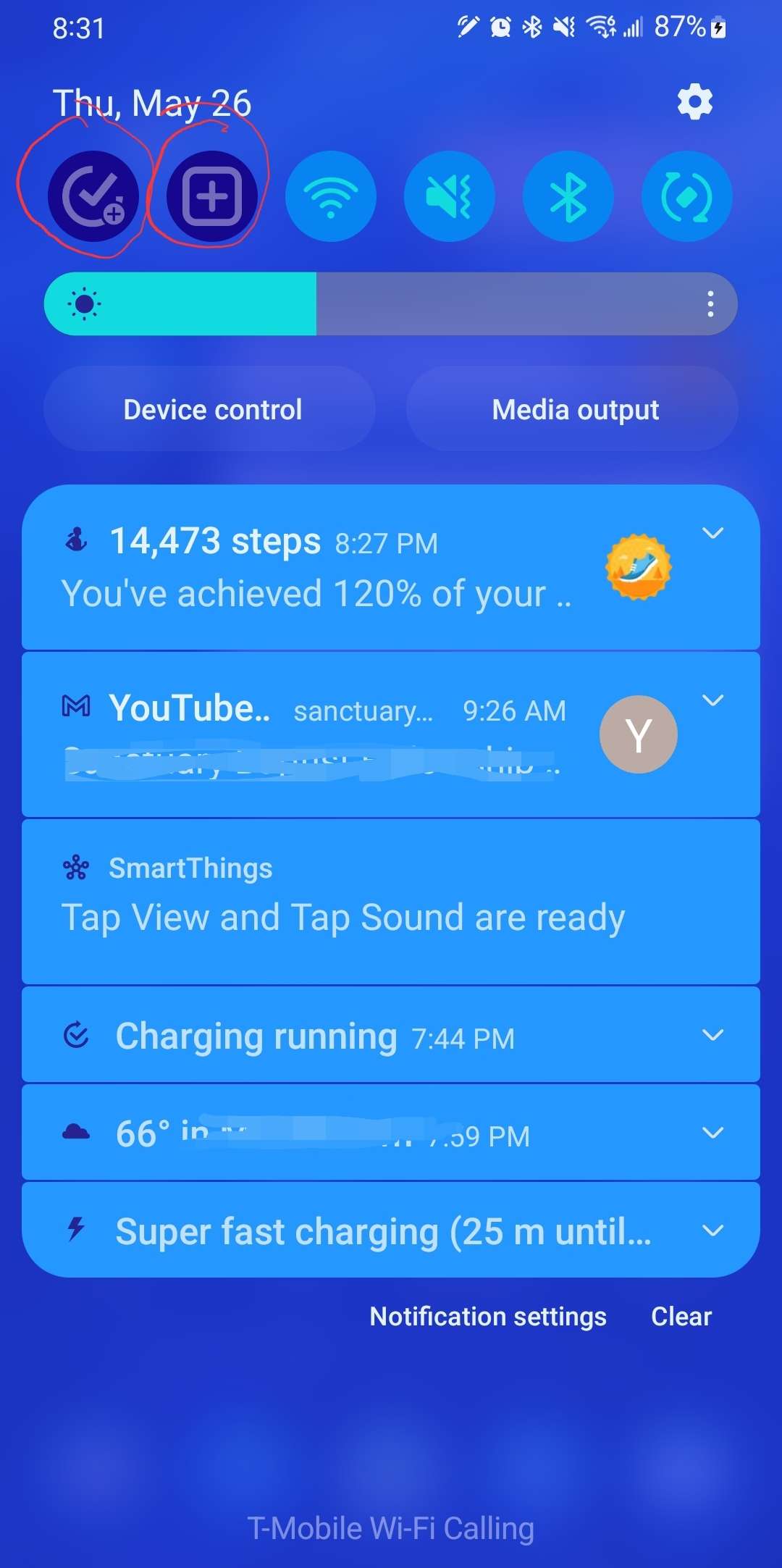Toggle the Wi-Fi quick setting

pyautogui.click(x=331, y=196)
